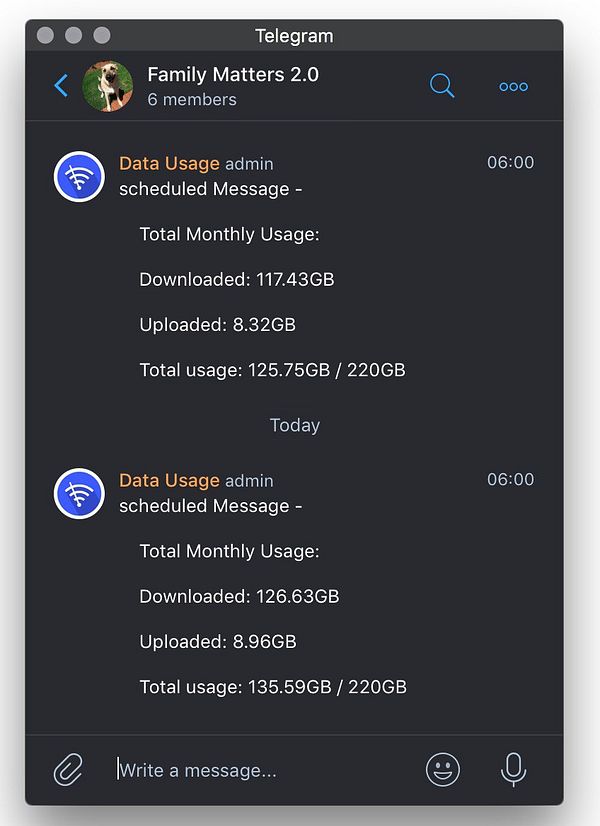The width and height of the screenshot is (600, 826).
Task: Search within this chat
Action: click(442, 86)
